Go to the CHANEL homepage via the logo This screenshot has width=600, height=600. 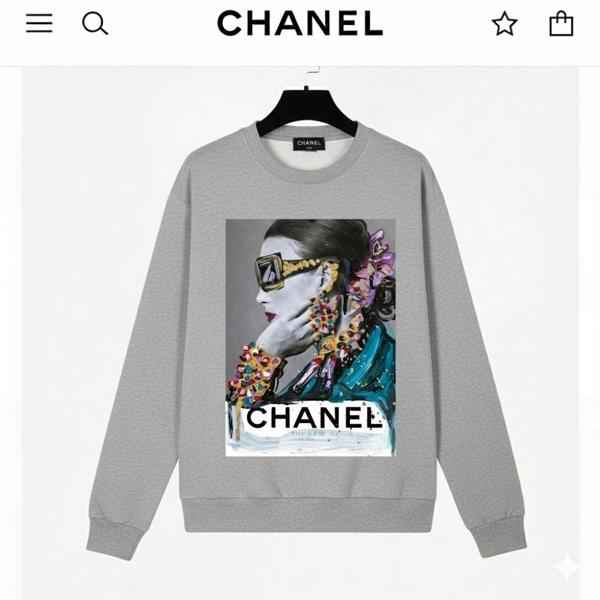click(300, 23)
